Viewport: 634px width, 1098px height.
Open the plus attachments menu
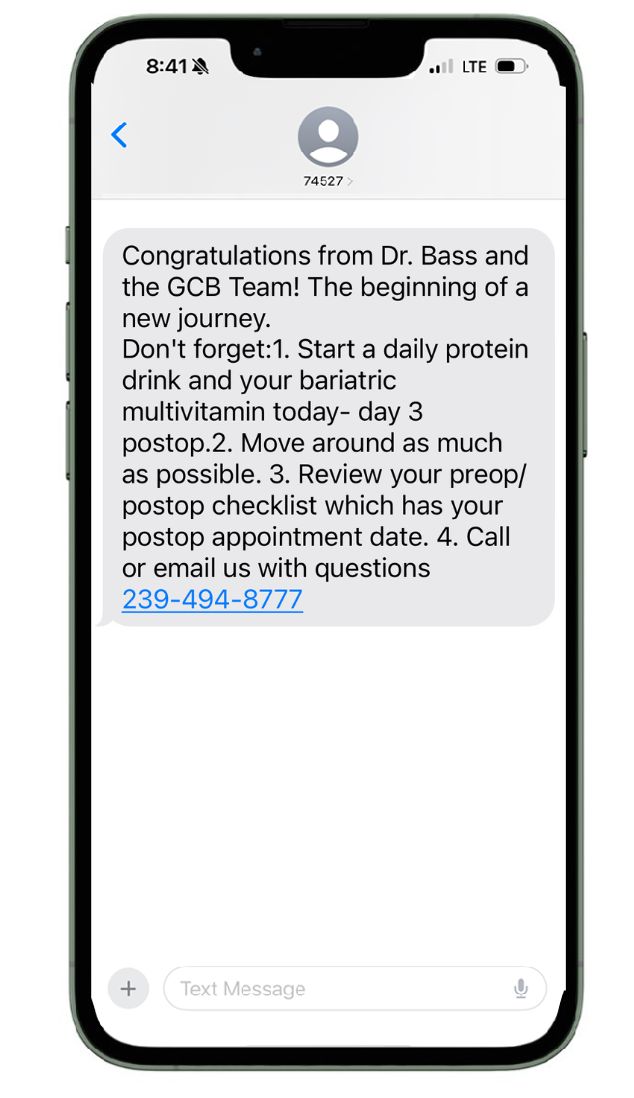128,989
